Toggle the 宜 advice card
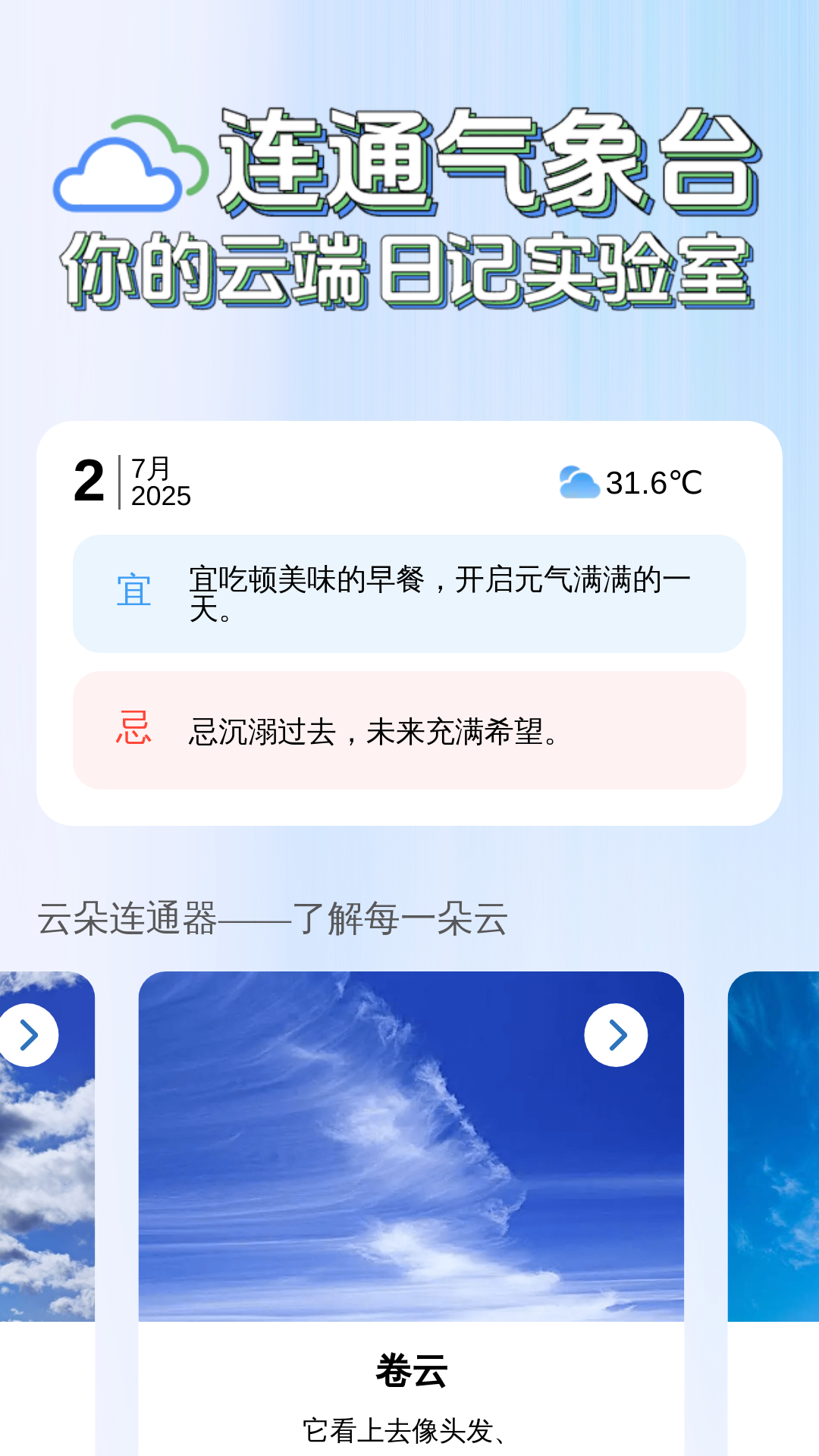This screenshot has width=819, height=1456. coord(408,595)
